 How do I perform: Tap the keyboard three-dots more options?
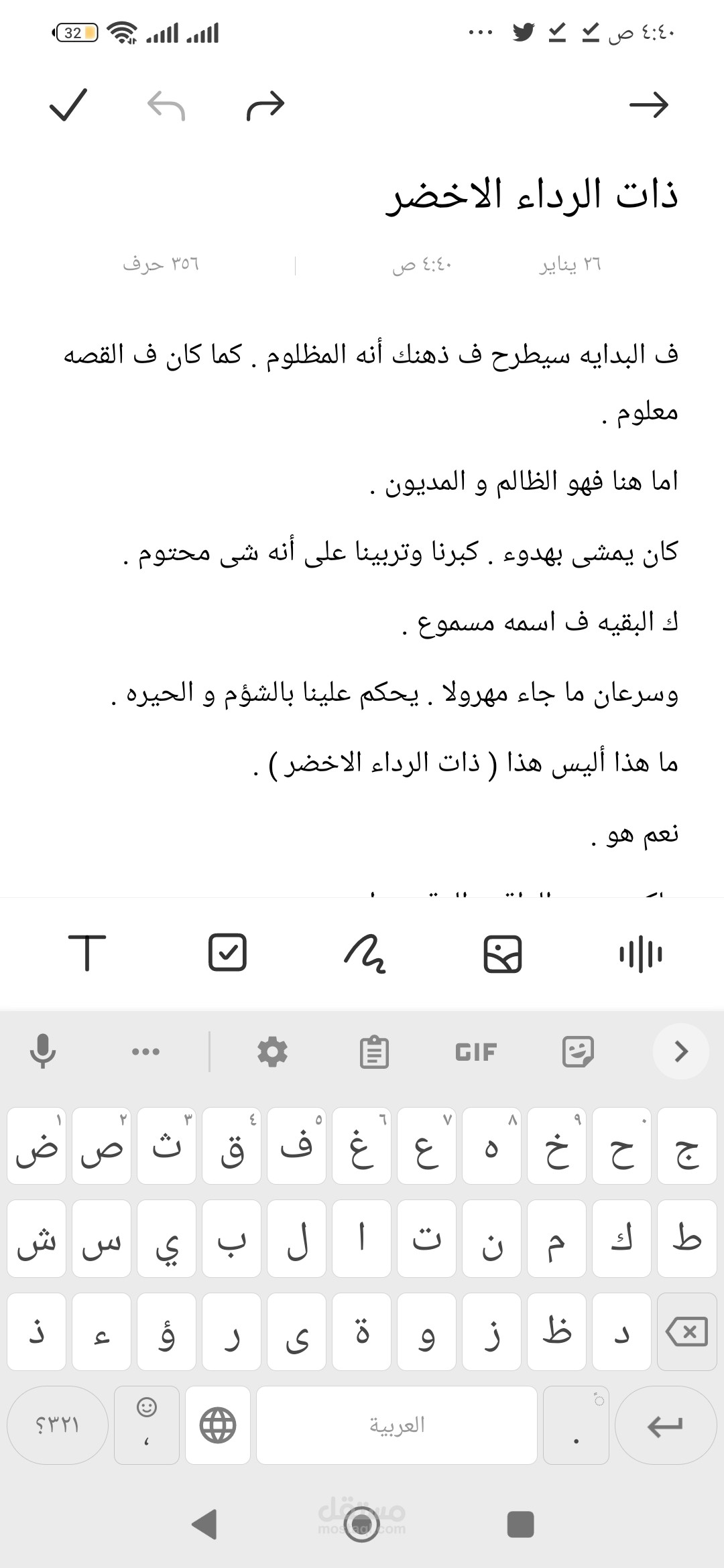[x=146, y=1051]
